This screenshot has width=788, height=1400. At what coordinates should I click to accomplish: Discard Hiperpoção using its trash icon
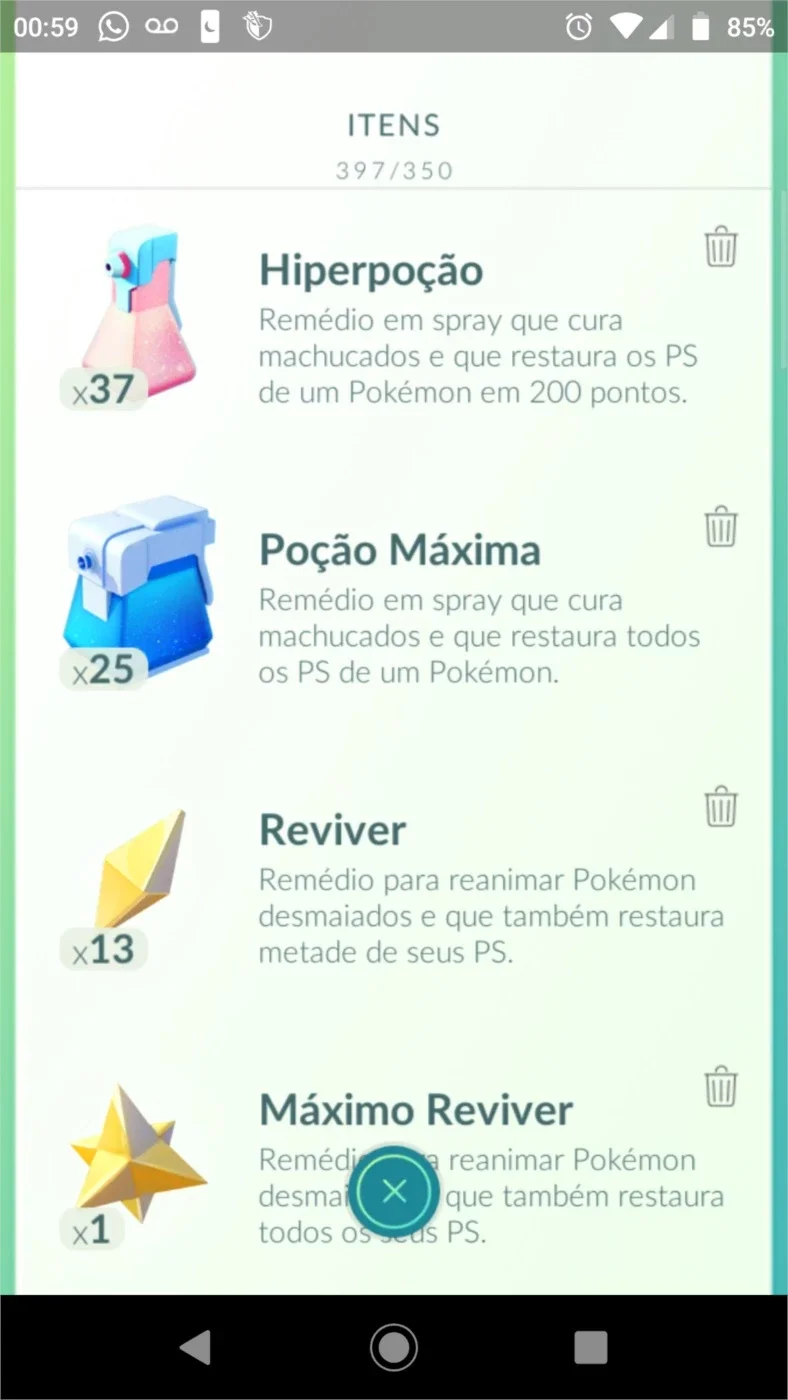tap(721, 247)
